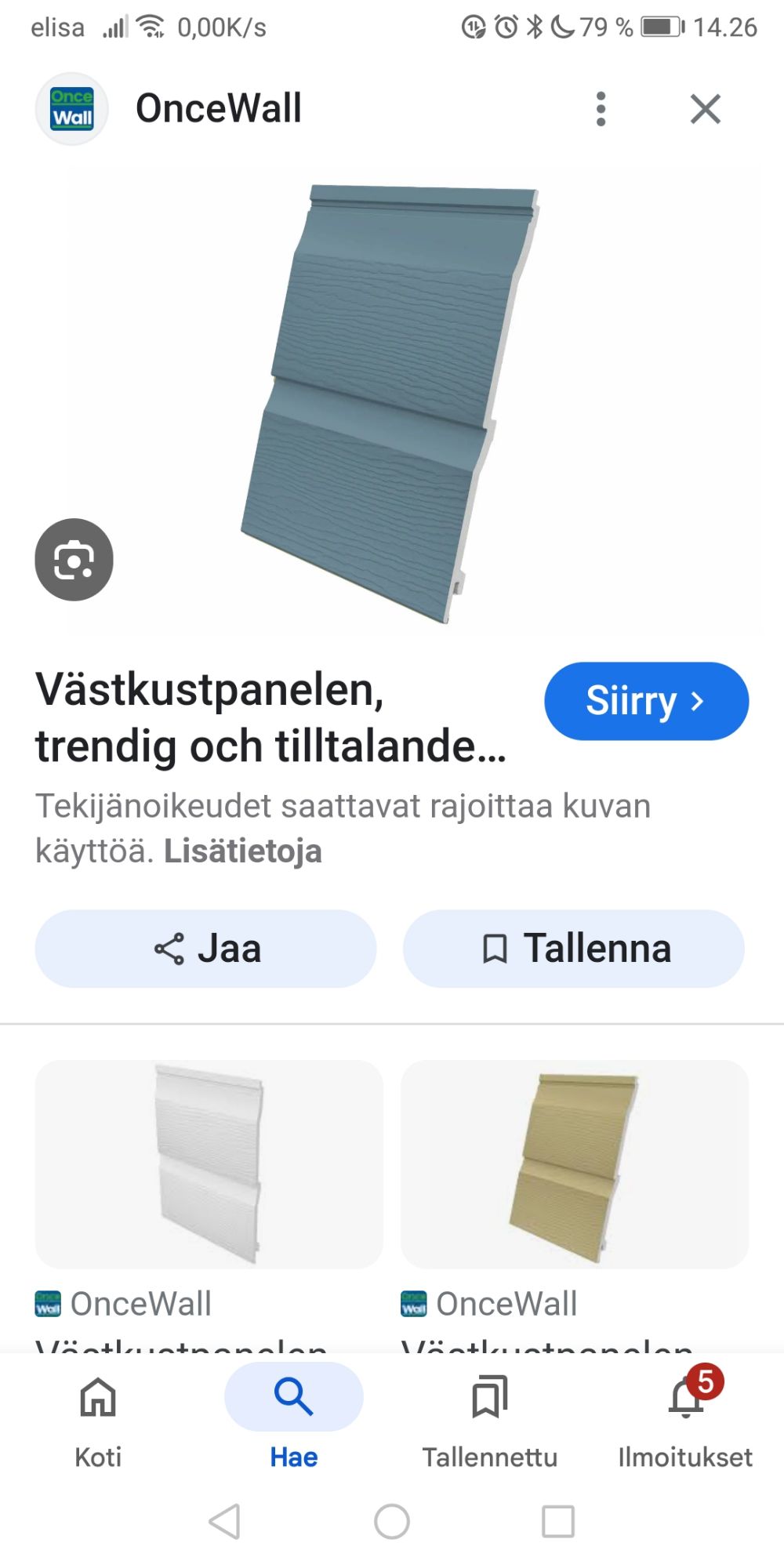Share the image with Jaa
The image size is (784, 1568).
pos(205,949)
